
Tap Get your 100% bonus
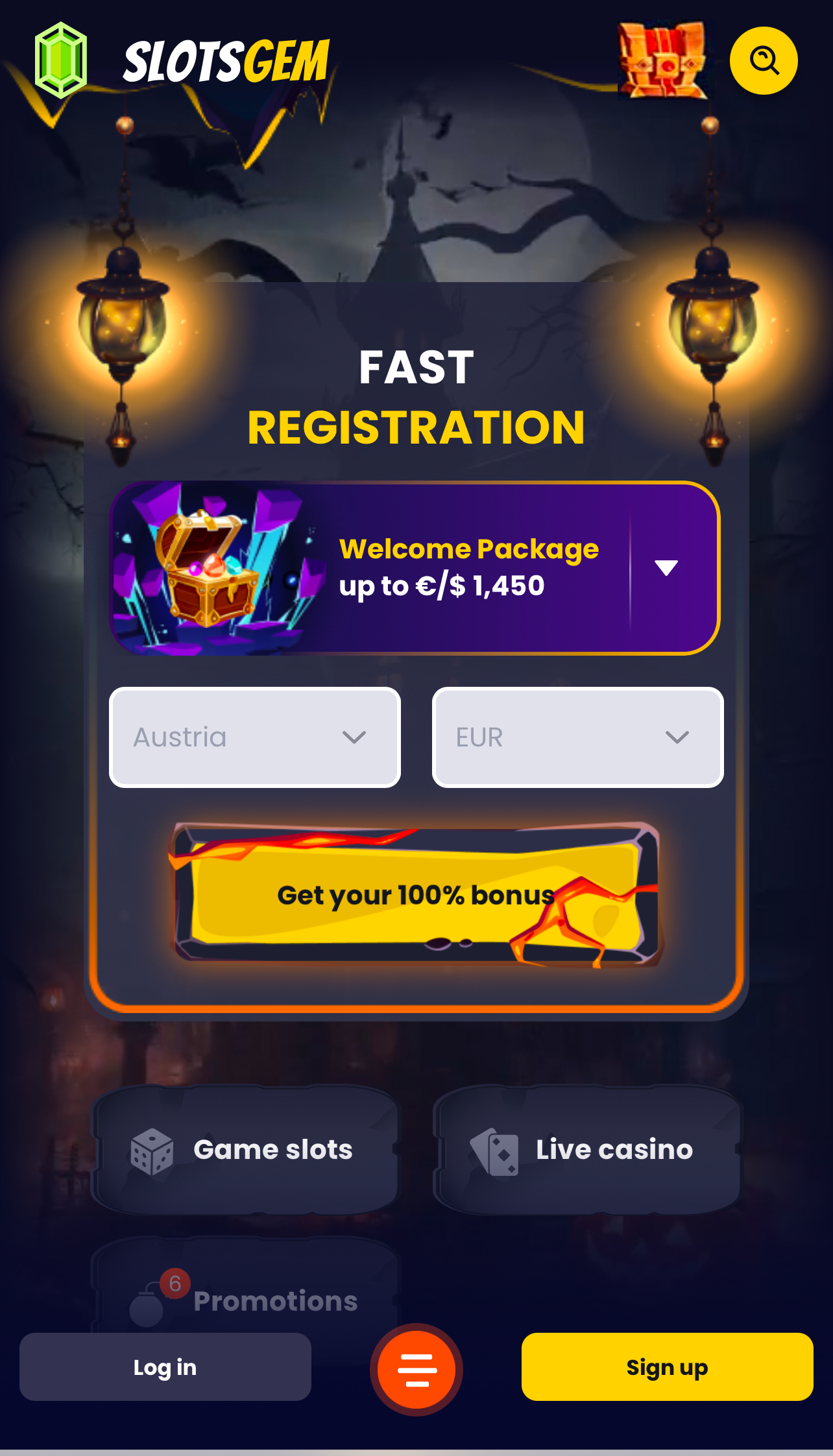click(416, 895)
